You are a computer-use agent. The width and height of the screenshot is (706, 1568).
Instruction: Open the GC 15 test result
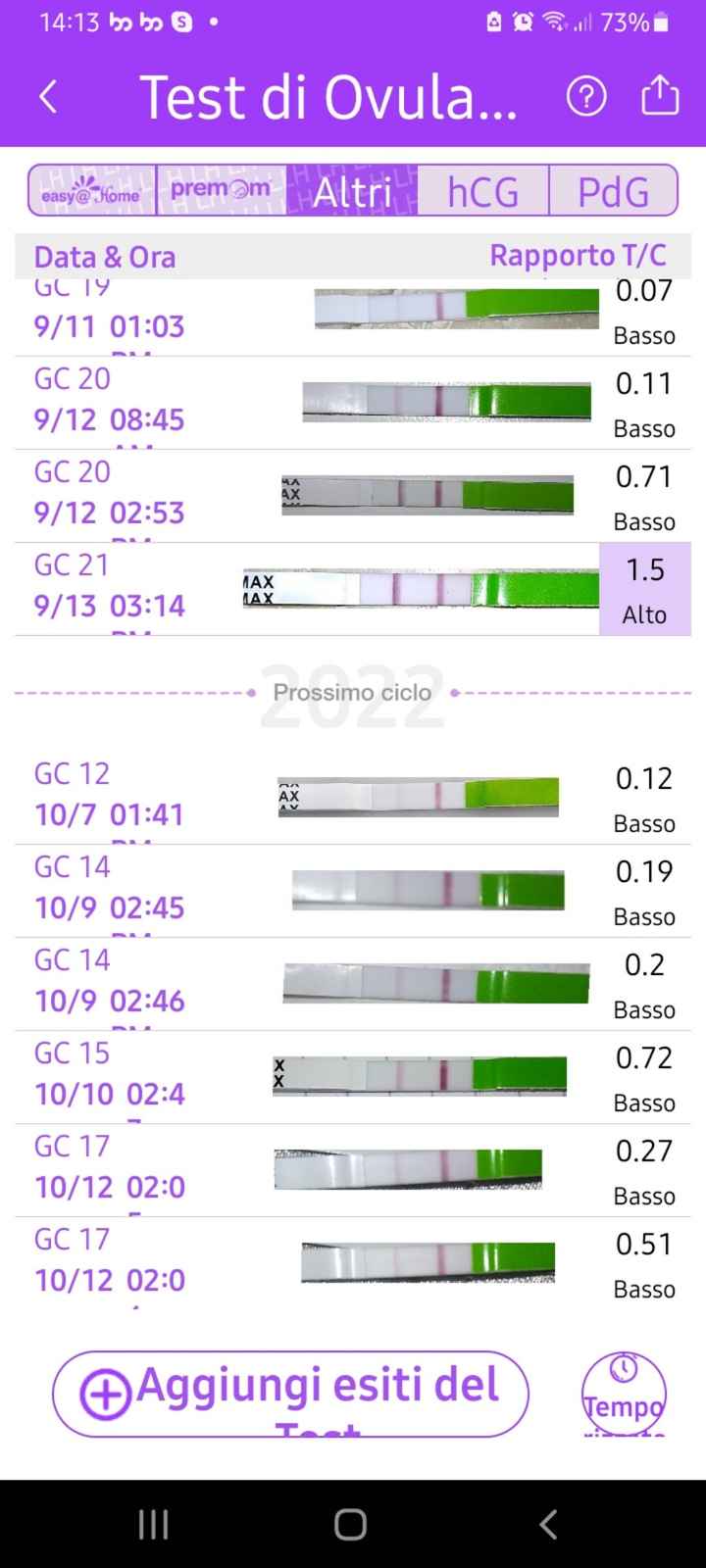point(353,1077)
